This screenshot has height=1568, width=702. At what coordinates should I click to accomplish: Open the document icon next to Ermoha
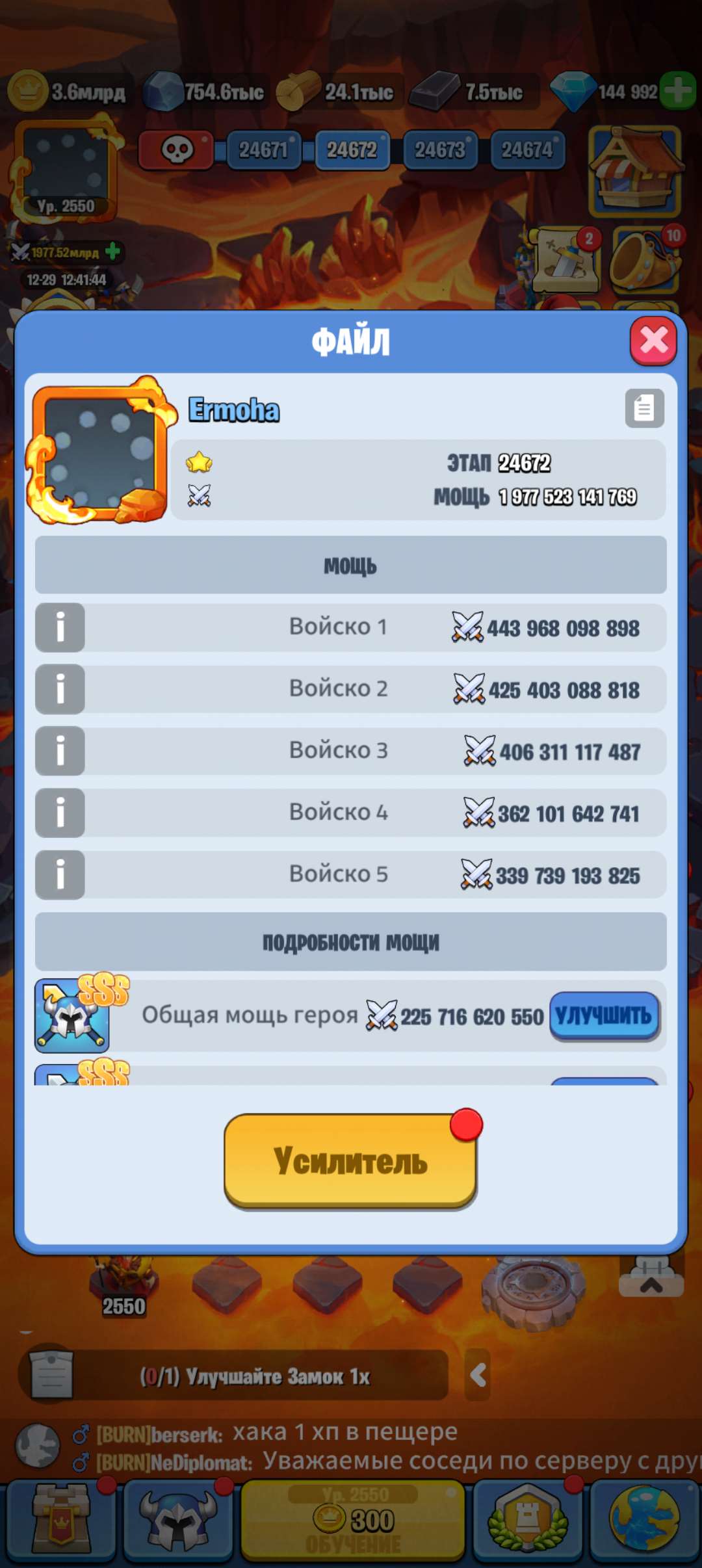point(644,408)
